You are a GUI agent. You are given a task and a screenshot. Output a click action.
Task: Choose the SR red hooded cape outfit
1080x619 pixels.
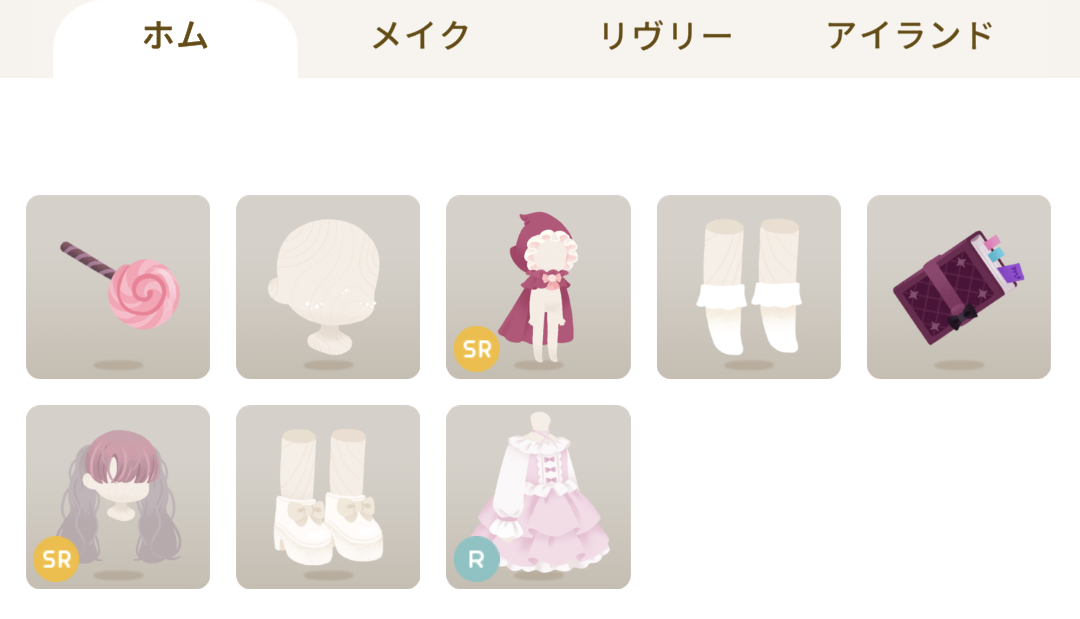[x=538, y=287]
